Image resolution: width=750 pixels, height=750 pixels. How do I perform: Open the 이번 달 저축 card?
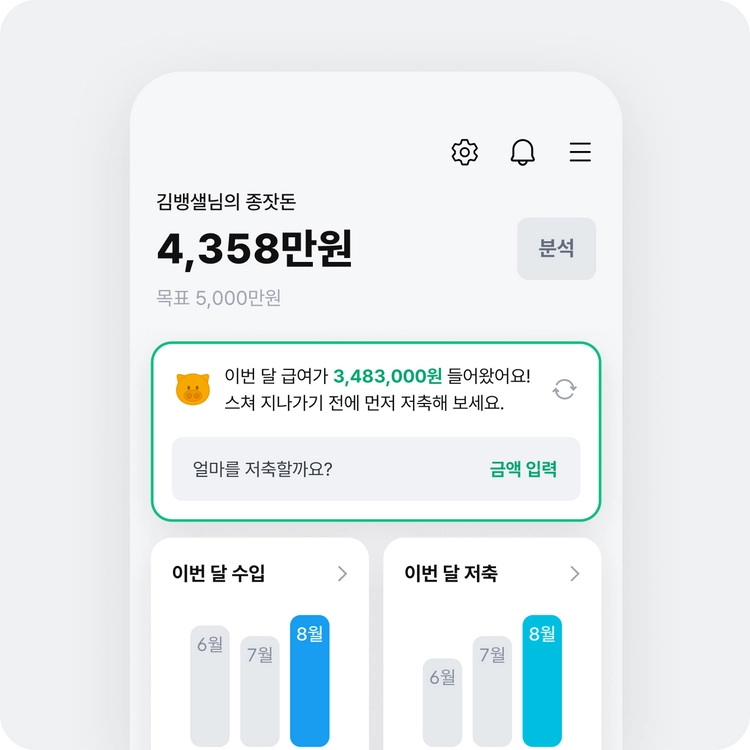coord(492,574)
